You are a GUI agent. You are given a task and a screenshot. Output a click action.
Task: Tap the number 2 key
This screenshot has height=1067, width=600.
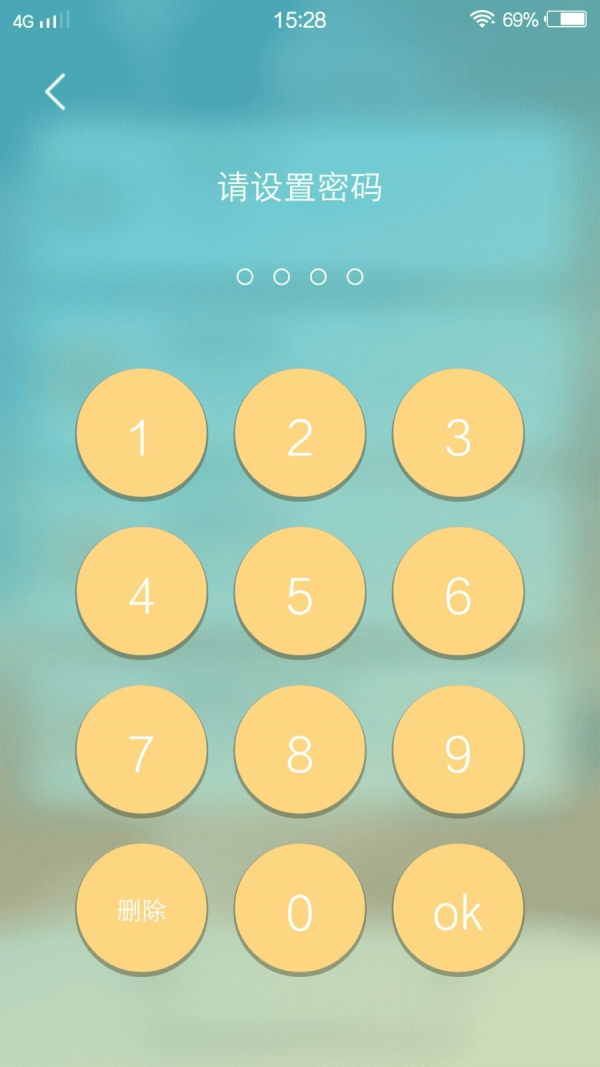(300, 434)
